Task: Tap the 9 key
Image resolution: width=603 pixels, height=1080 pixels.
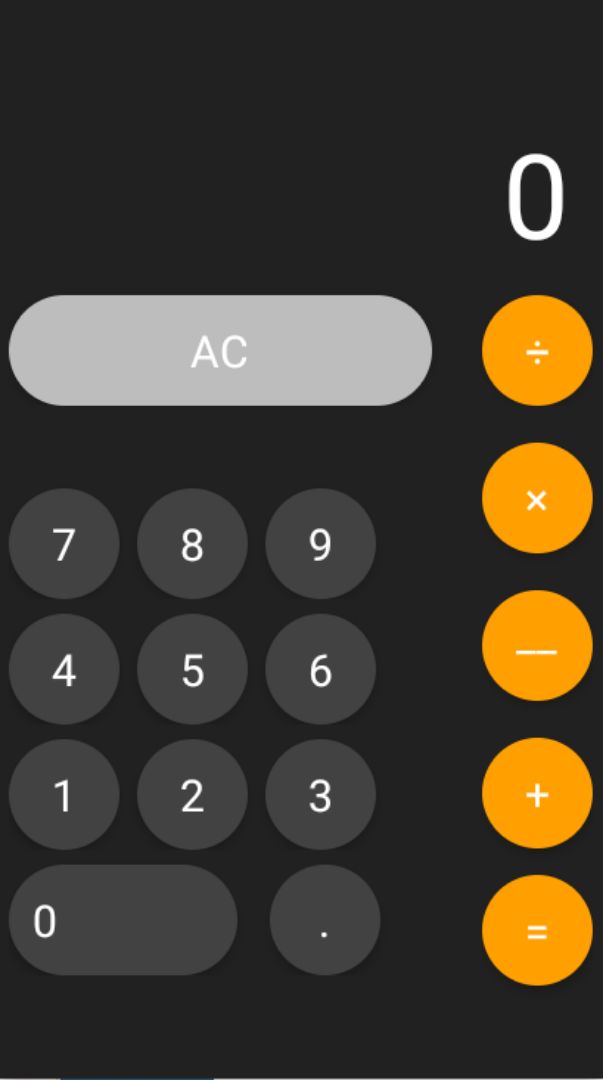Action: (320, 544)
